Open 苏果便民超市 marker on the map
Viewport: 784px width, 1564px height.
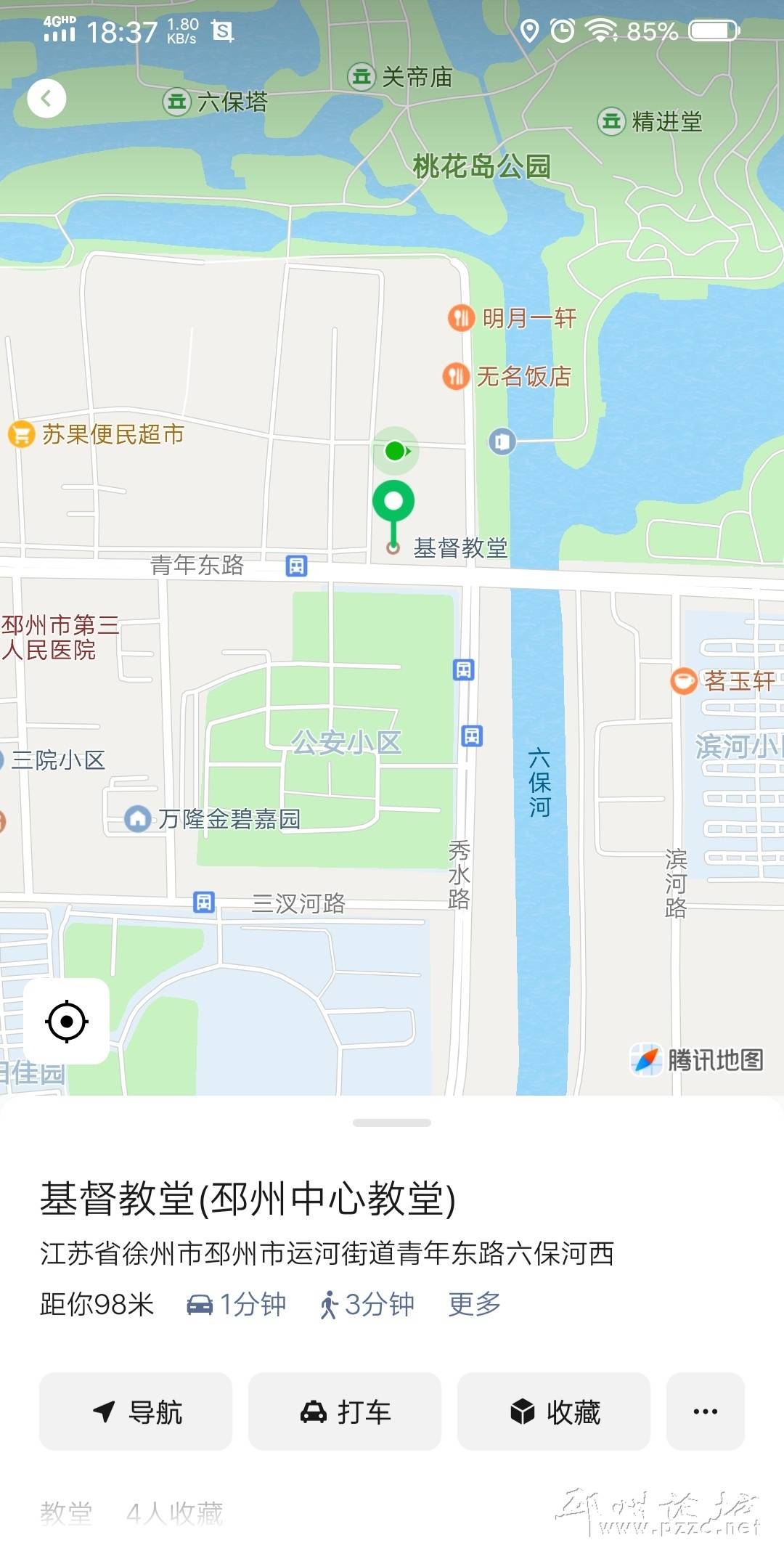(x=21, y=434)
